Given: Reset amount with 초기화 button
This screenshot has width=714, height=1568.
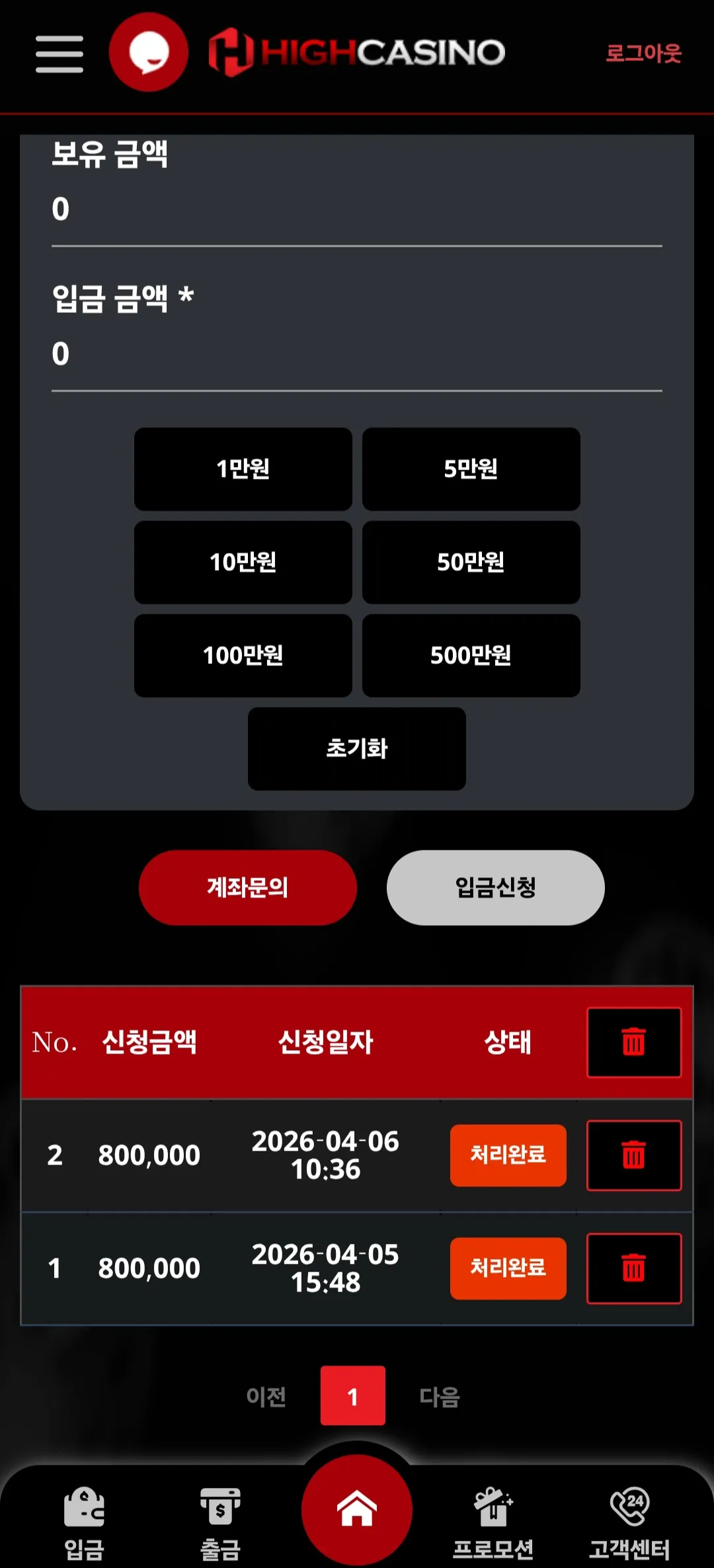Looking at the screenshot, I should [x=357, y=749].
